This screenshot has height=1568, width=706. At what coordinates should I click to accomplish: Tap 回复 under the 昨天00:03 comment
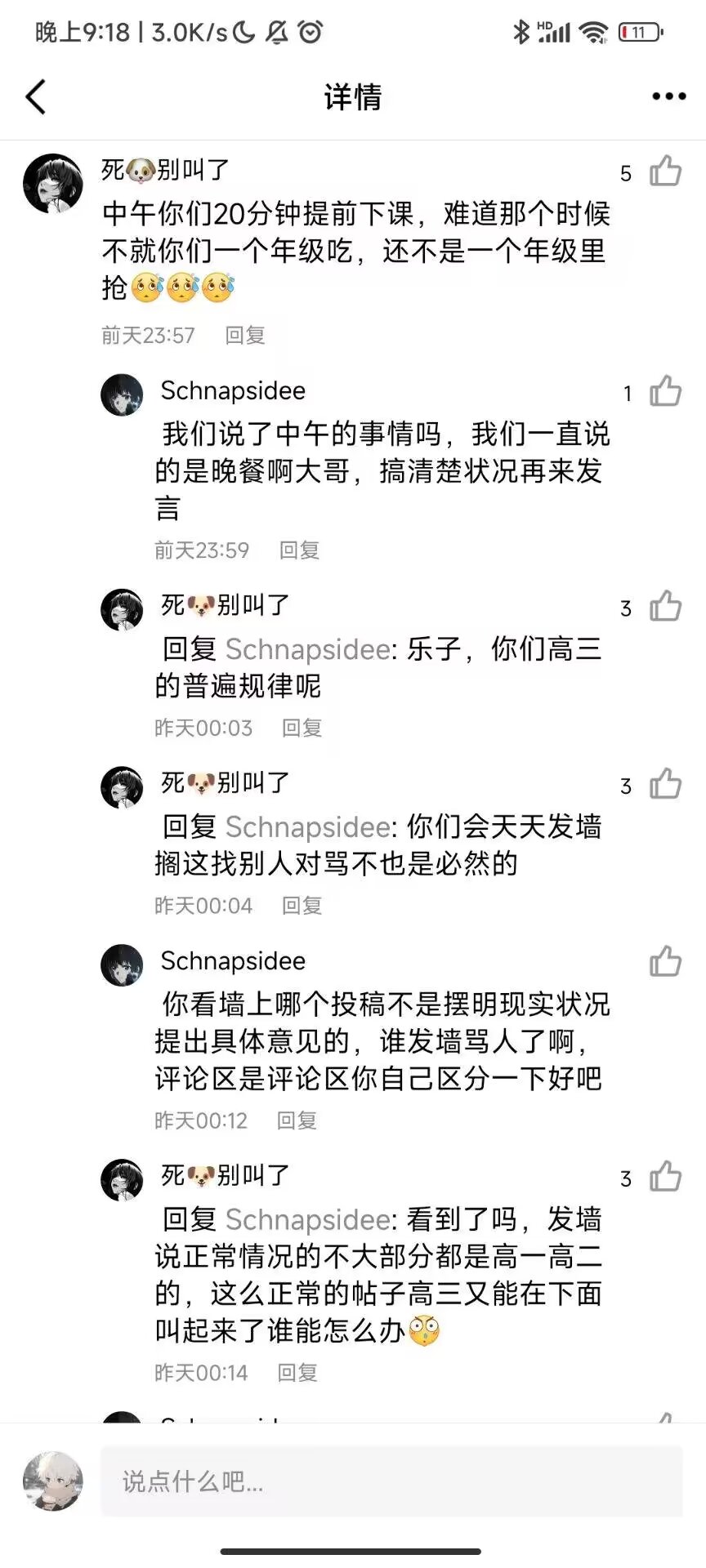tap(302, 728)
